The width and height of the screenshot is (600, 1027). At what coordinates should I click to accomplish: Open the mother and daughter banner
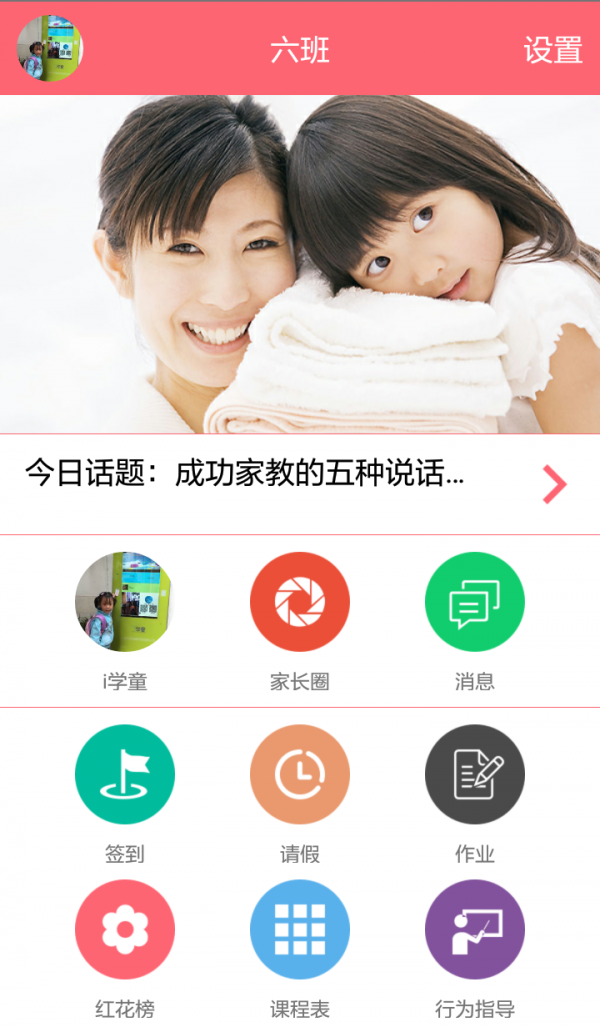(x=300, y=265)
